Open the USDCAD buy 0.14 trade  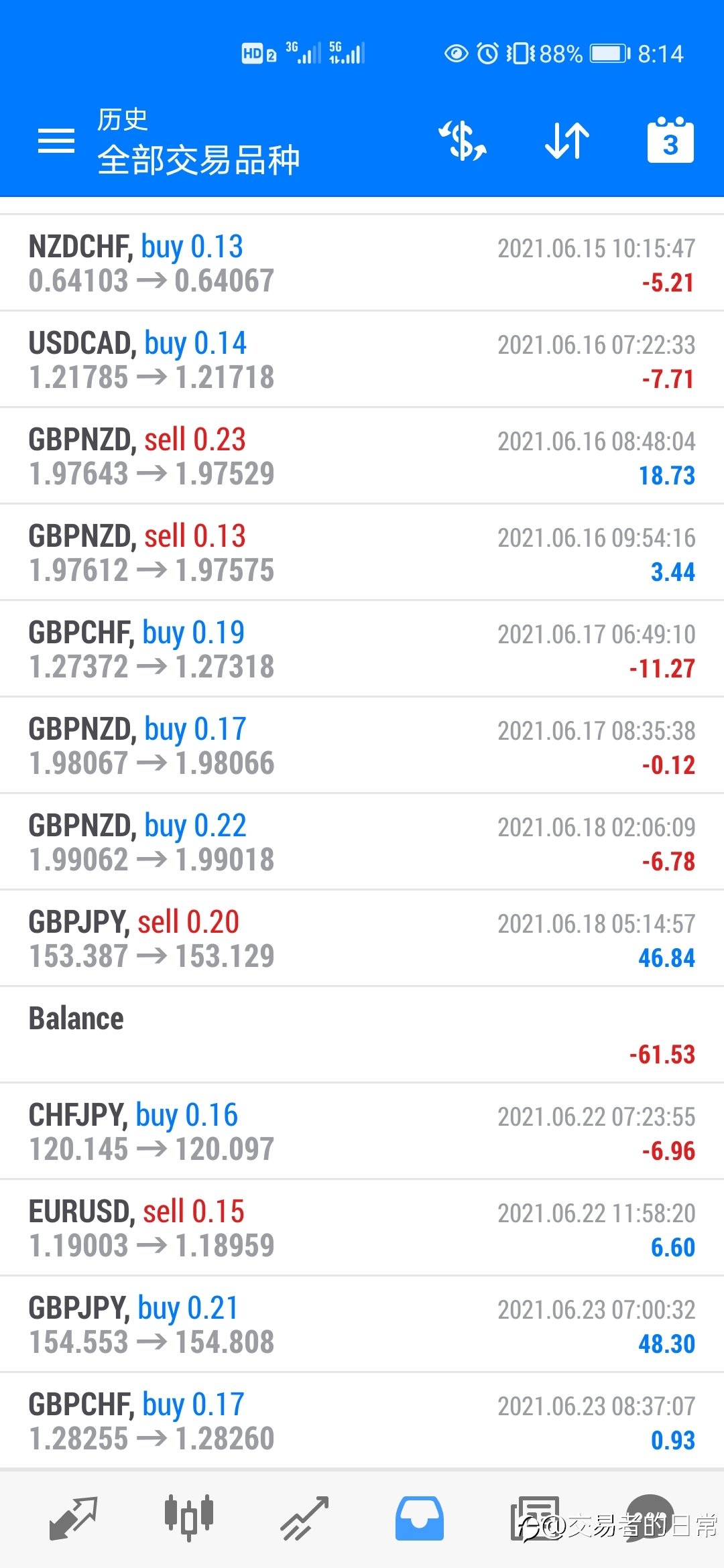point(362,360)
